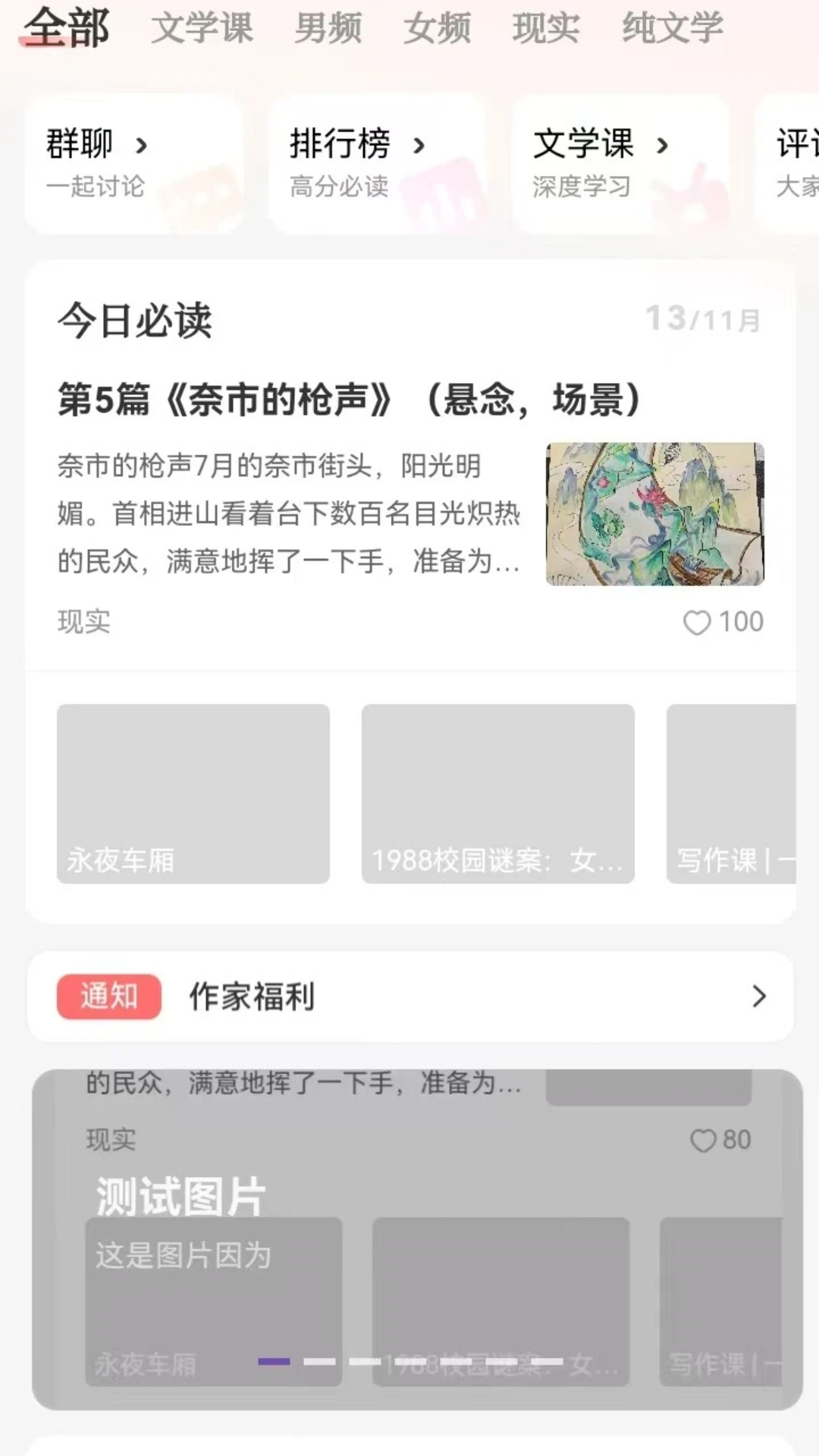The image size is (819, 1456).
Task: Open 排行榜 via the right arrow
Action: tap(421, 144)
